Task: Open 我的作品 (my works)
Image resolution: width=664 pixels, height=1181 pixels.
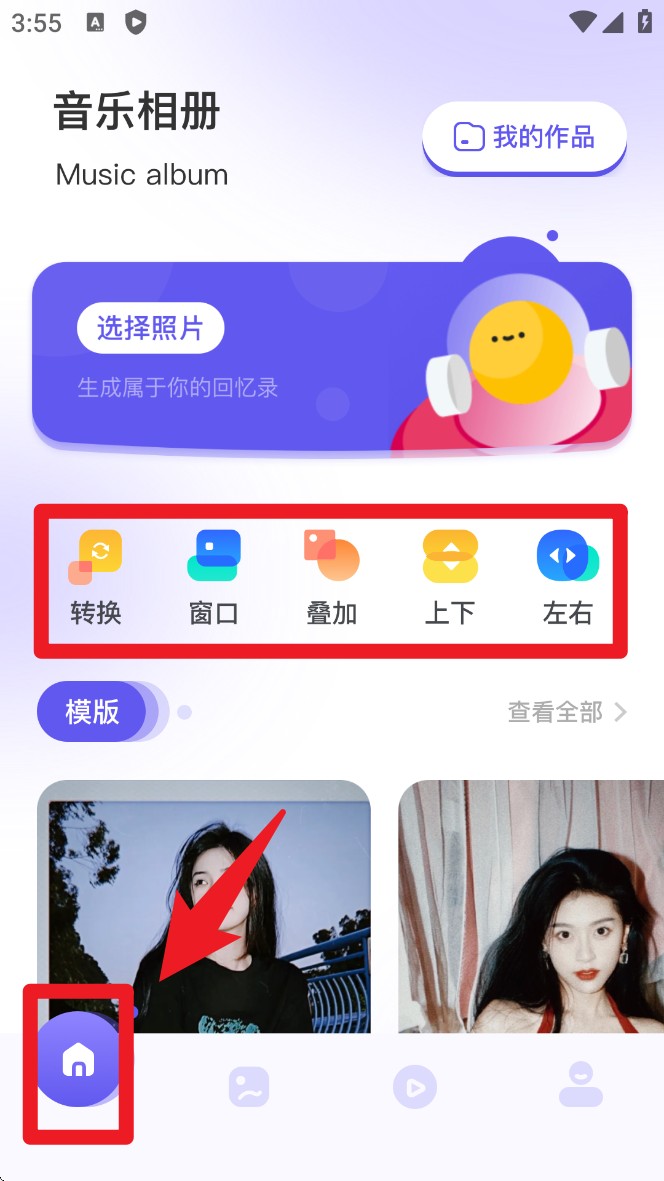Action: pyautogui.click(x=524, y=137)
